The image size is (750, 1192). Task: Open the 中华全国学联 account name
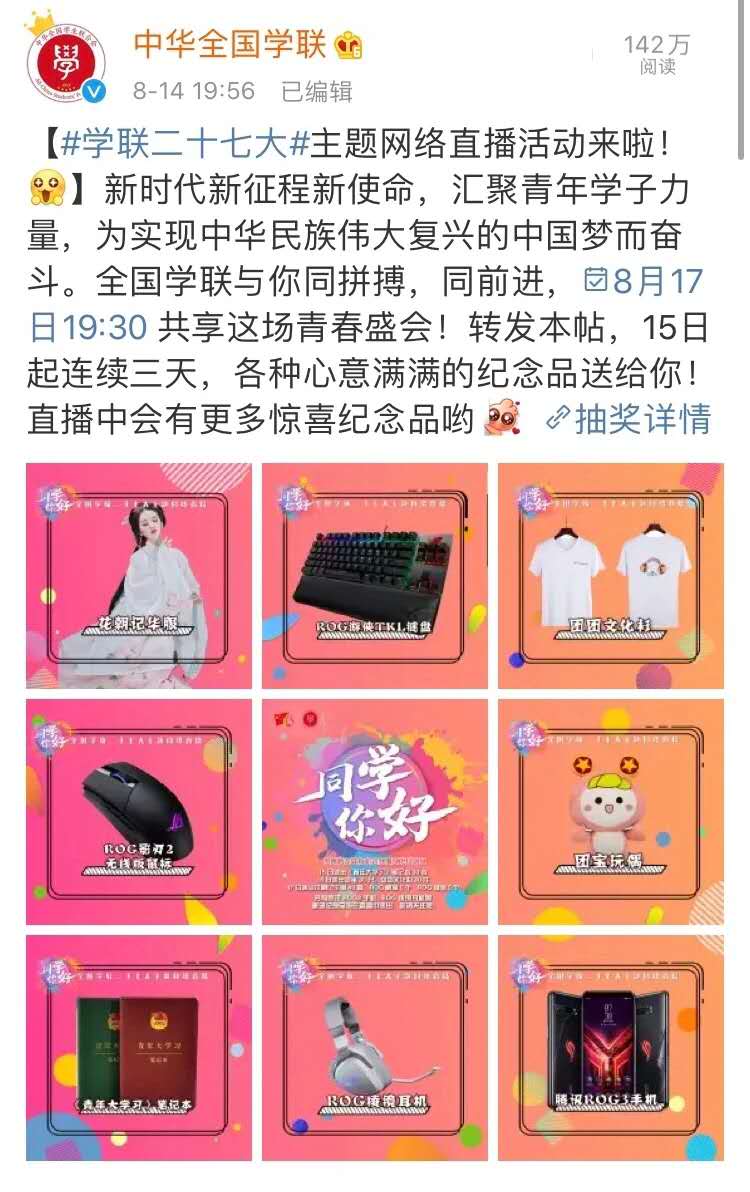pyautogui.click(x=231, y=45)
